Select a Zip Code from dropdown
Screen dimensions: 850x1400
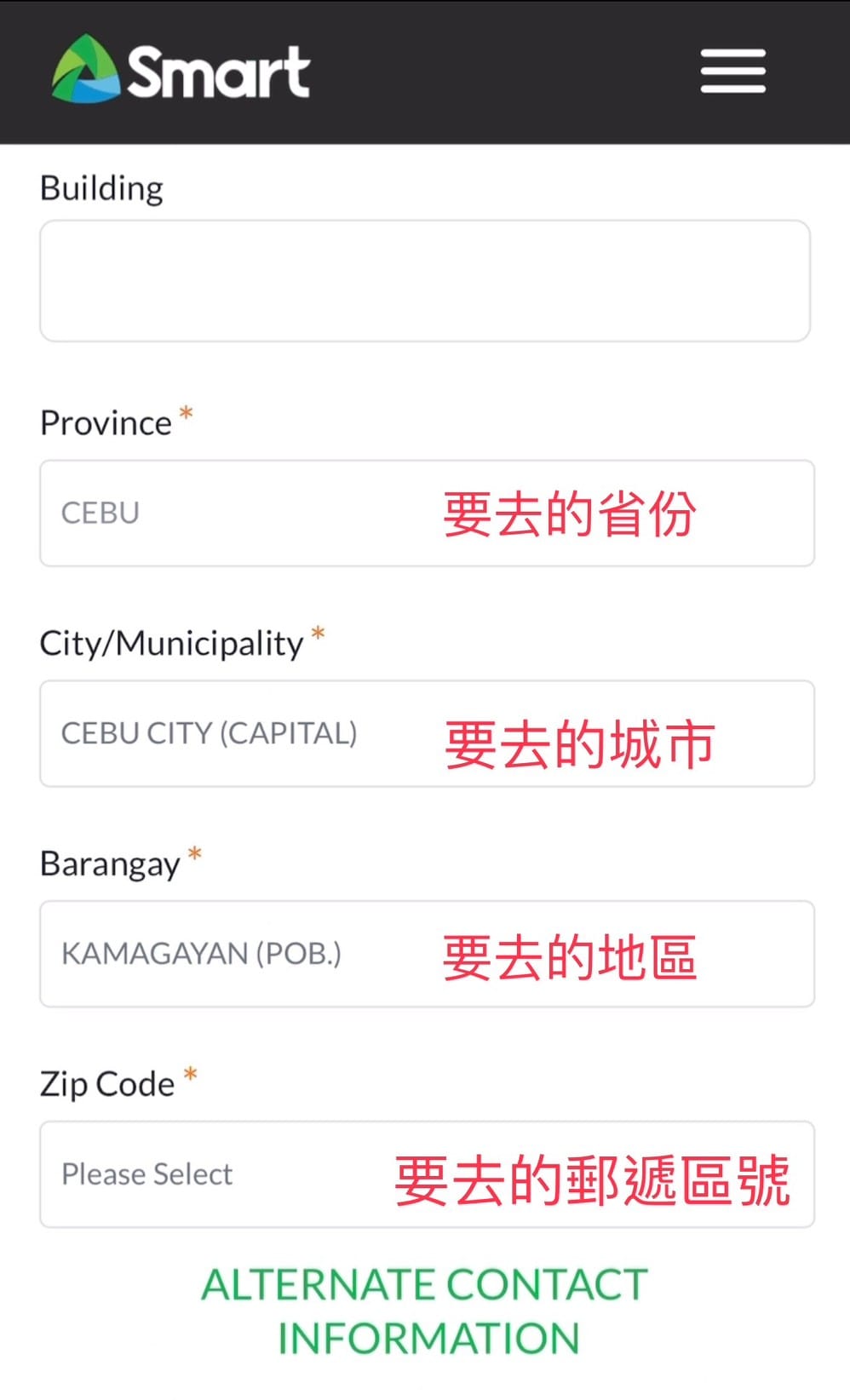click(427, 1174)
